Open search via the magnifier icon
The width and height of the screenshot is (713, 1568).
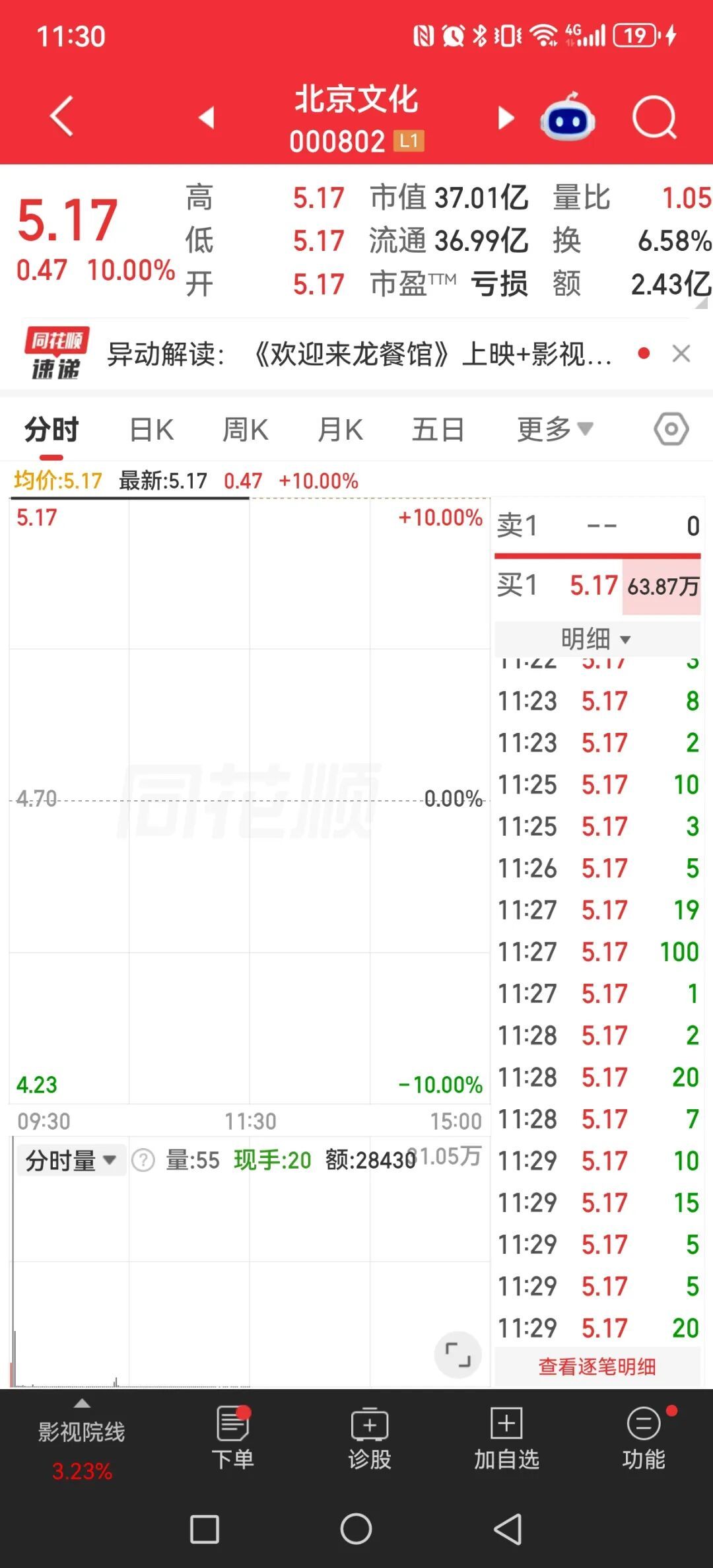655,118
